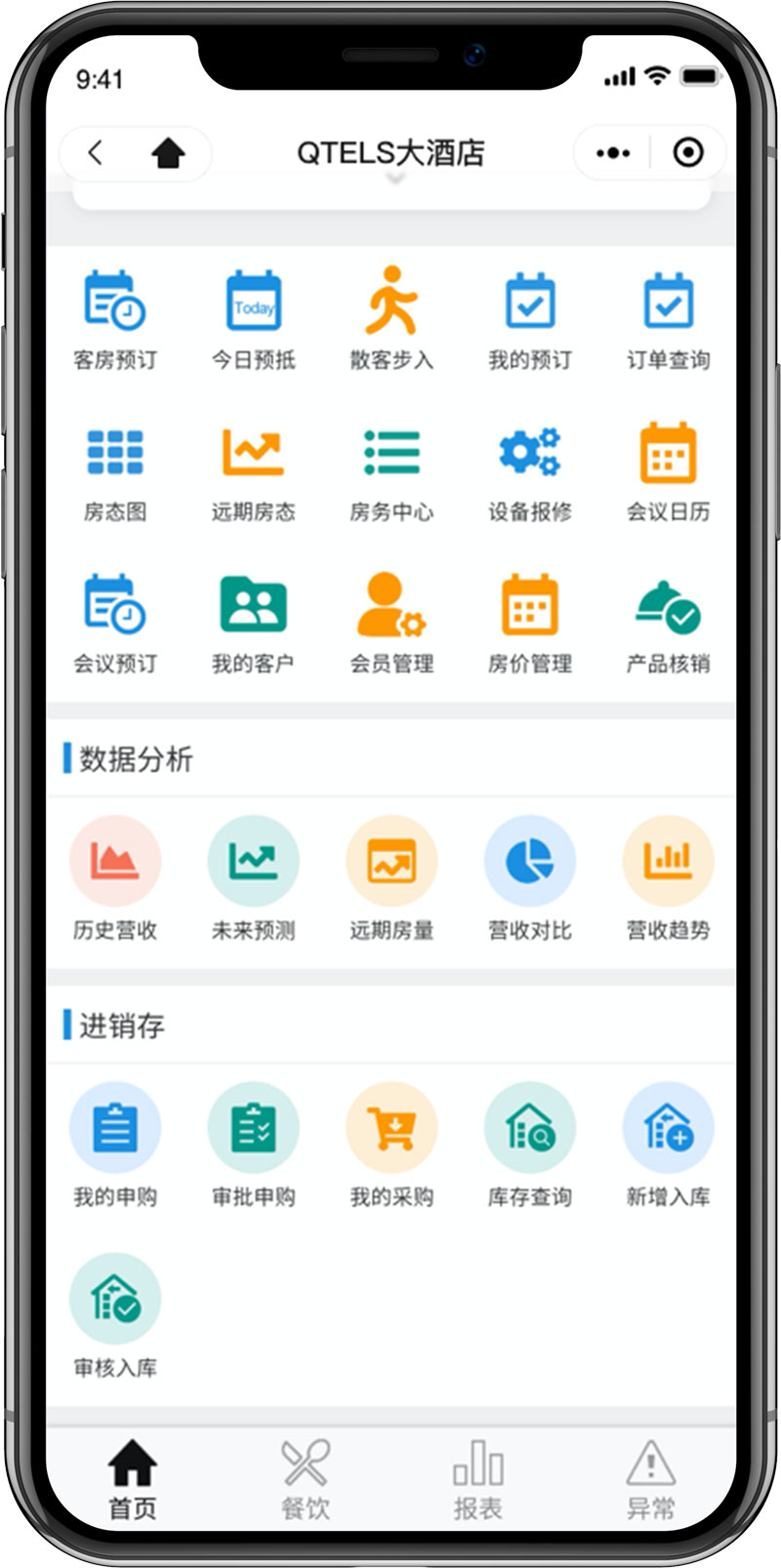Open 客房预订 room booking

click(x=114, y=320)
